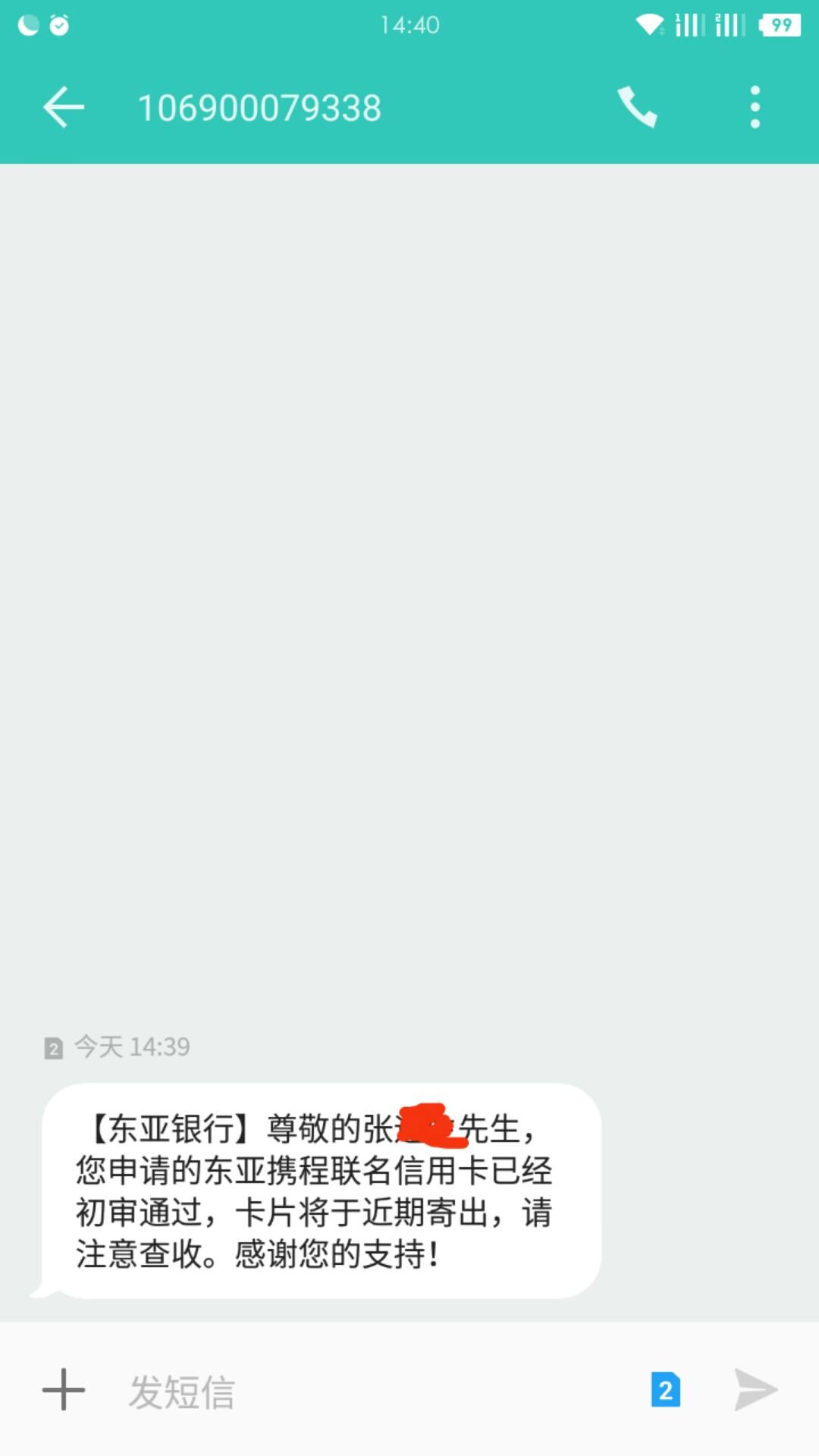Switch the SIM card 2 selector
819x1456 pixels.
pos(666,1389)
